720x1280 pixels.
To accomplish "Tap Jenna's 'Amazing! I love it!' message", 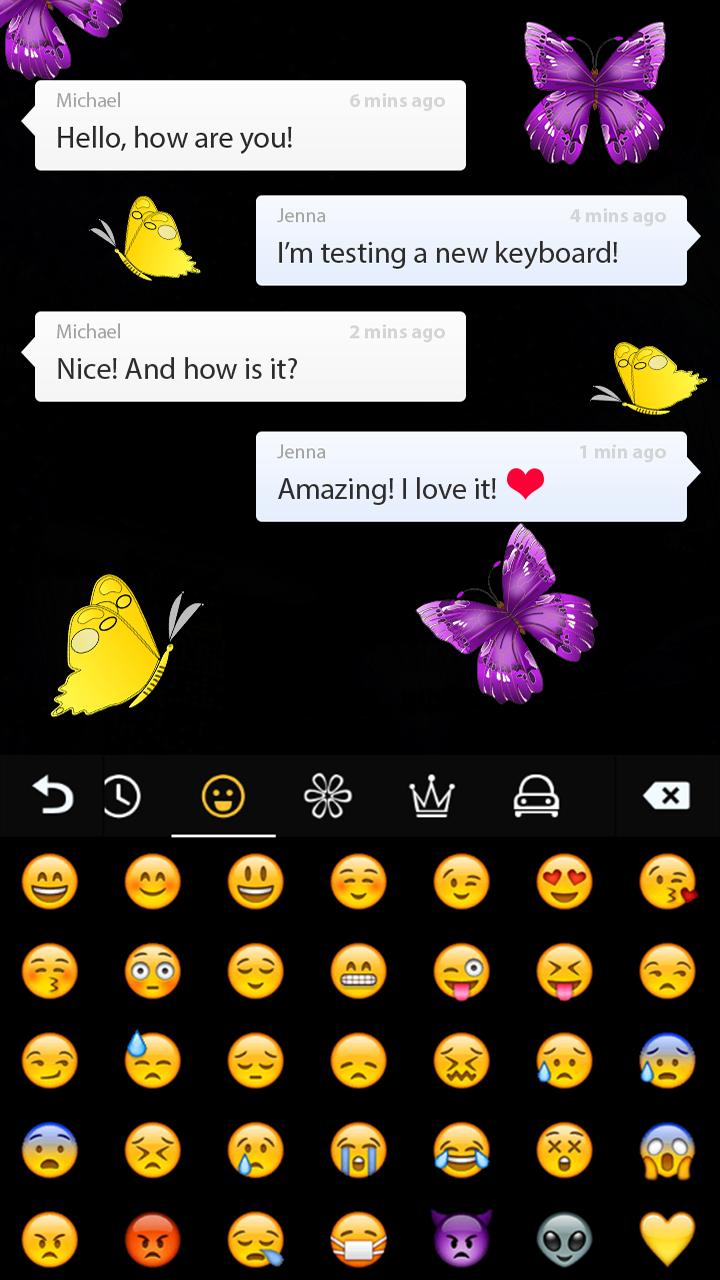I will click(471, 477).
